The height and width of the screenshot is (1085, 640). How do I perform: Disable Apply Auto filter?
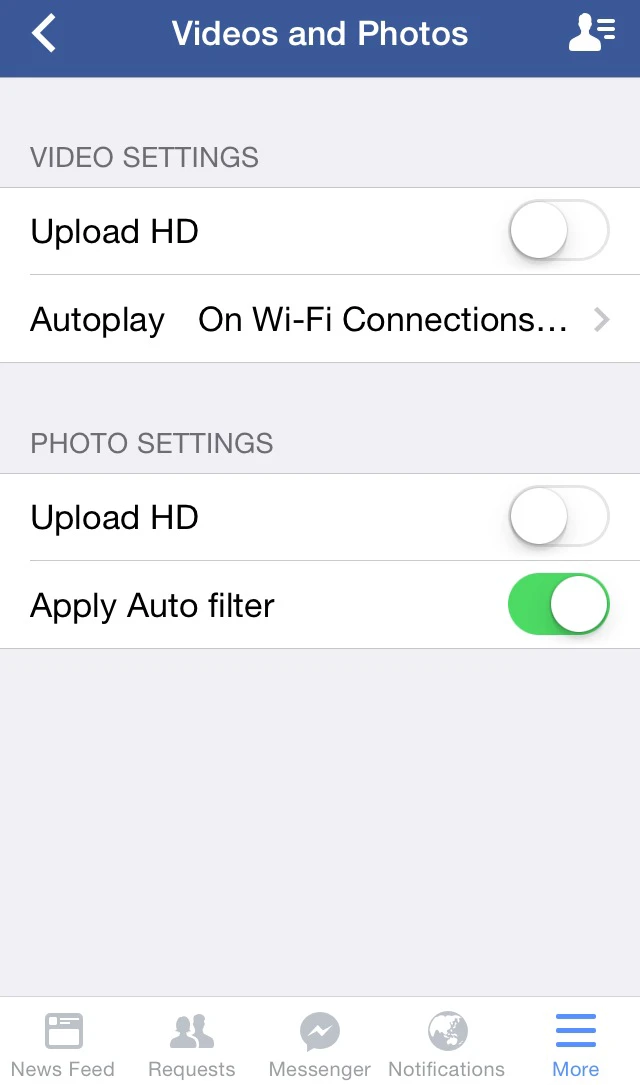click(559, 604)
